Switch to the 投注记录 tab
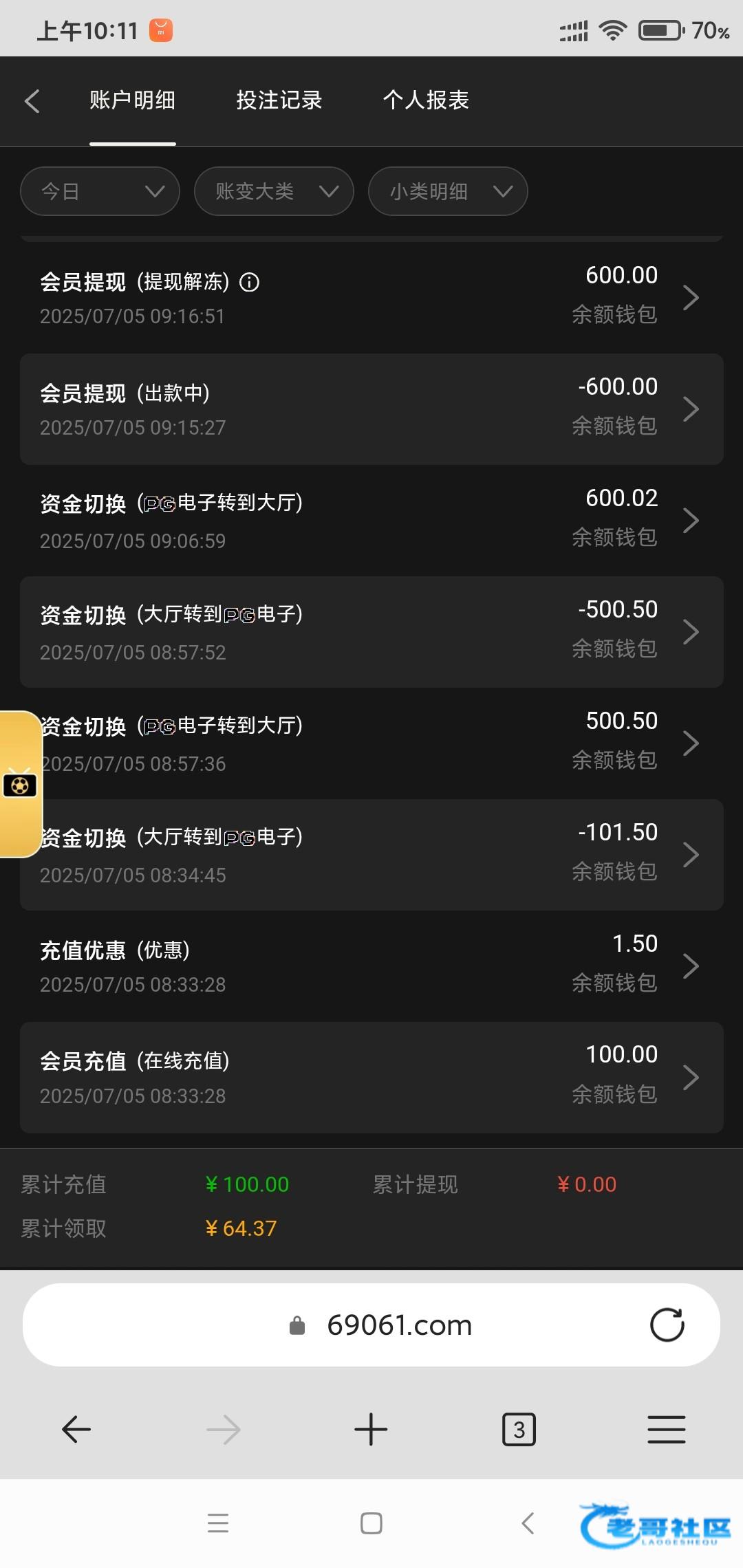The image size is (743, 1568). pos(279,100)
